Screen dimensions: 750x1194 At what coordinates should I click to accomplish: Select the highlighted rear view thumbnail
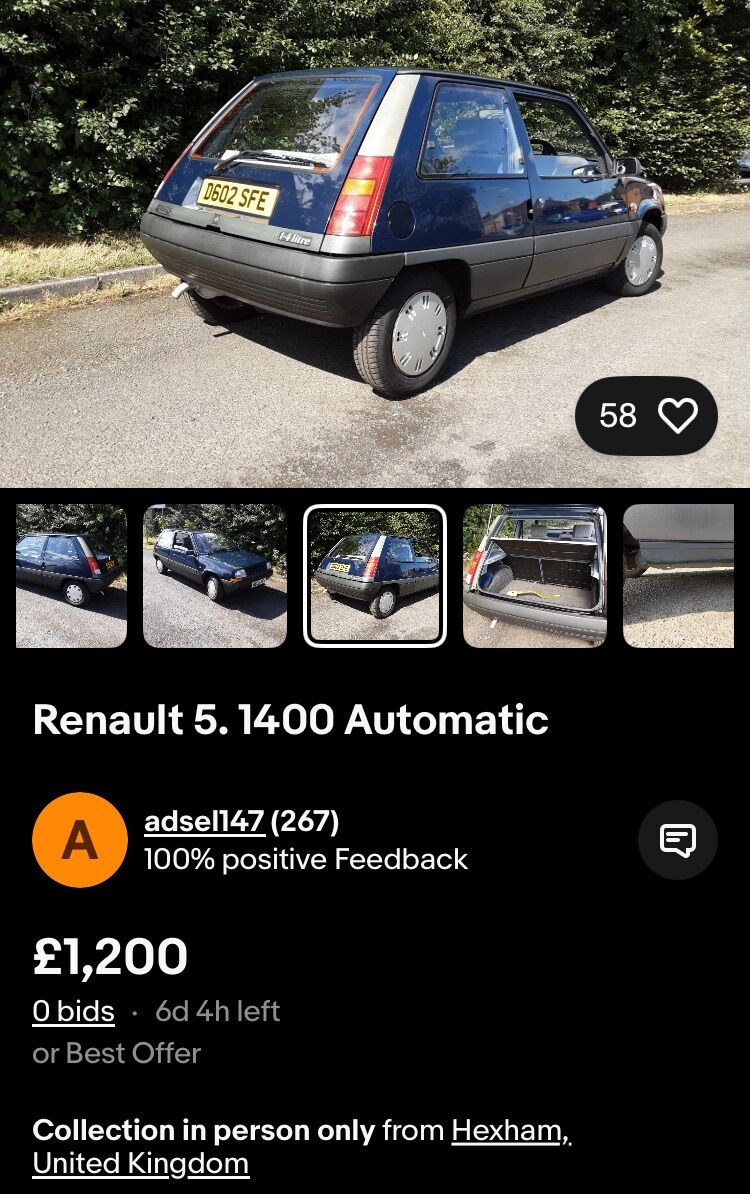(x=375, y=576)
